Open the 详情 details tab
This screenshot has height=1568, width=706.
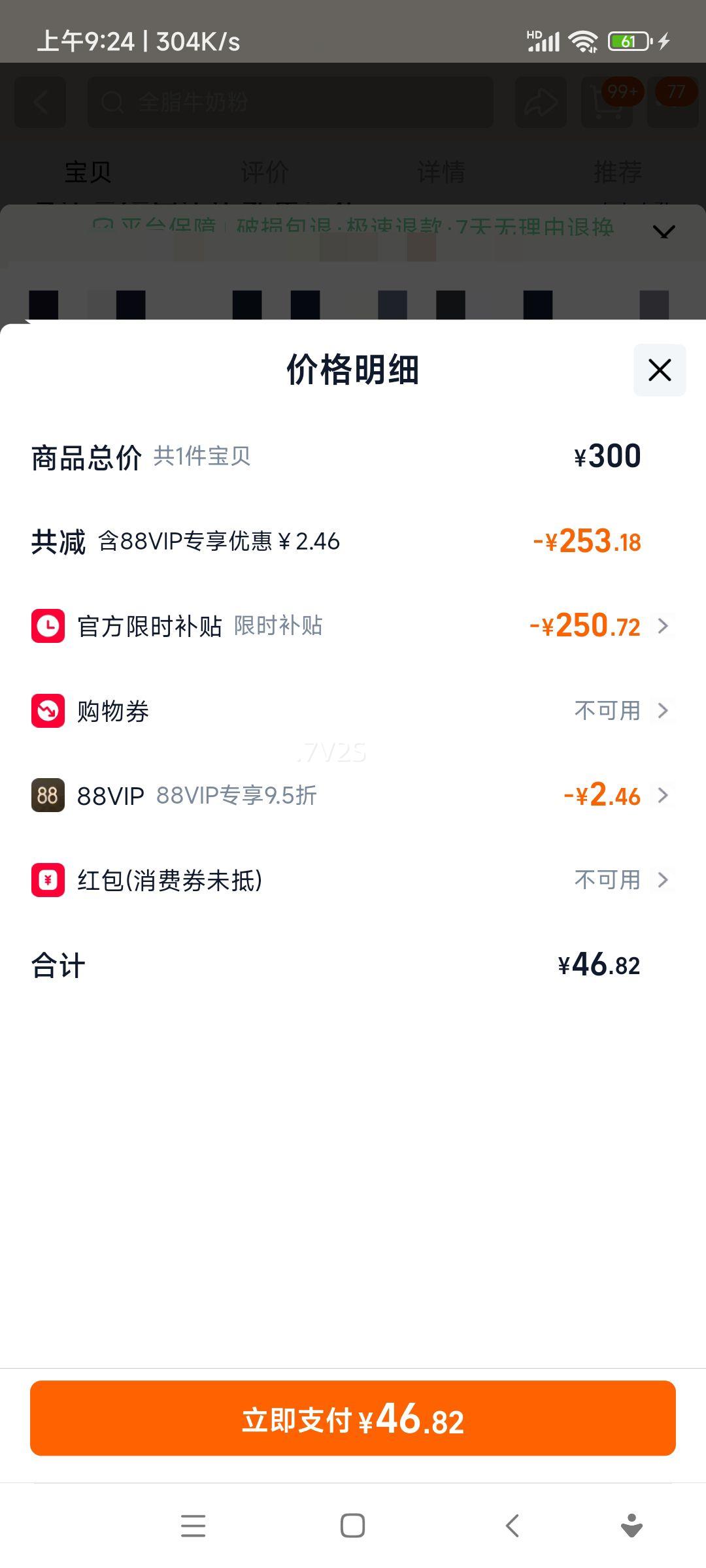tap(439, 172)
